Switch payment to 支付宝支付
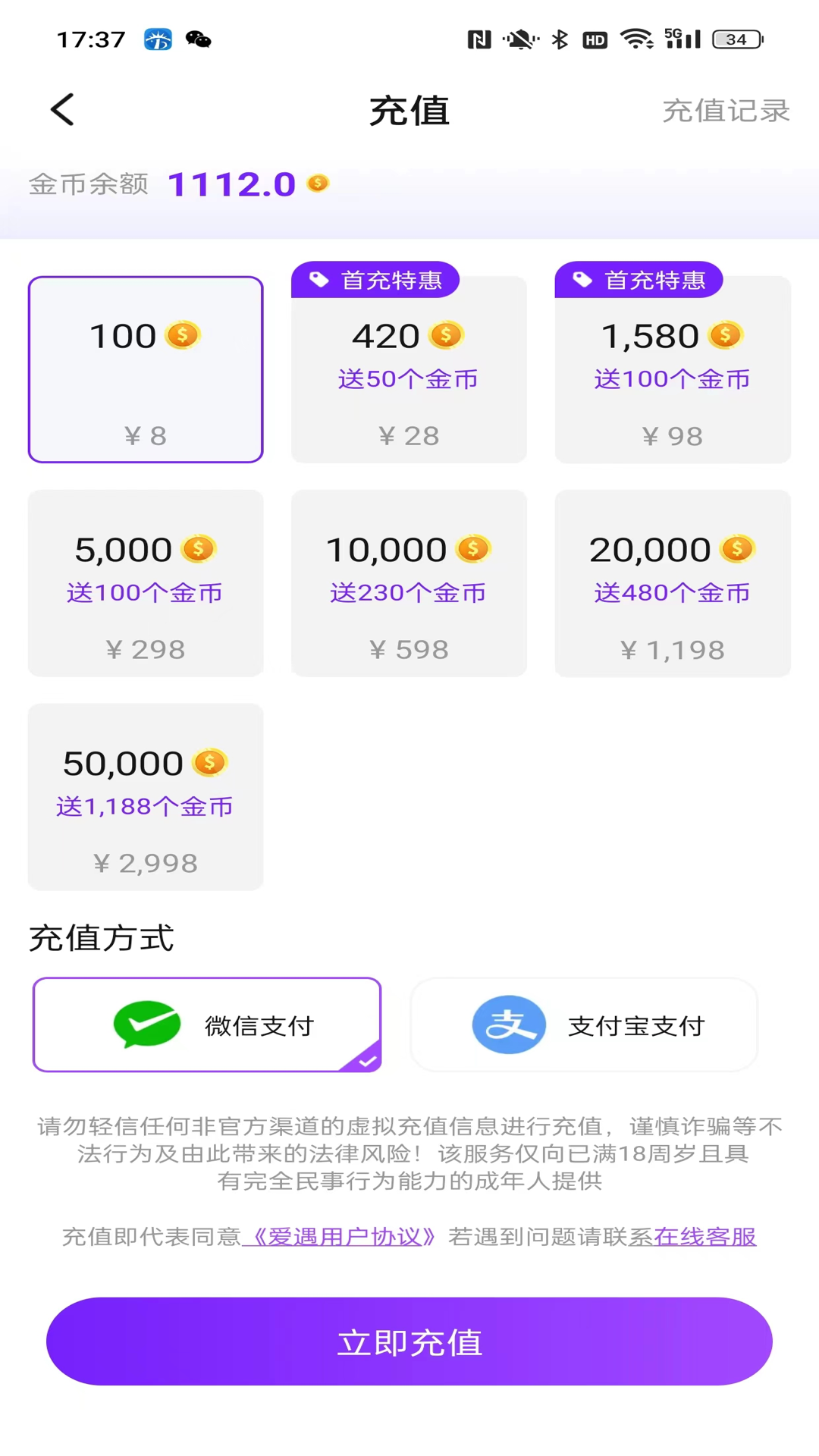 pyautogui.click(x=584, y=1025)
